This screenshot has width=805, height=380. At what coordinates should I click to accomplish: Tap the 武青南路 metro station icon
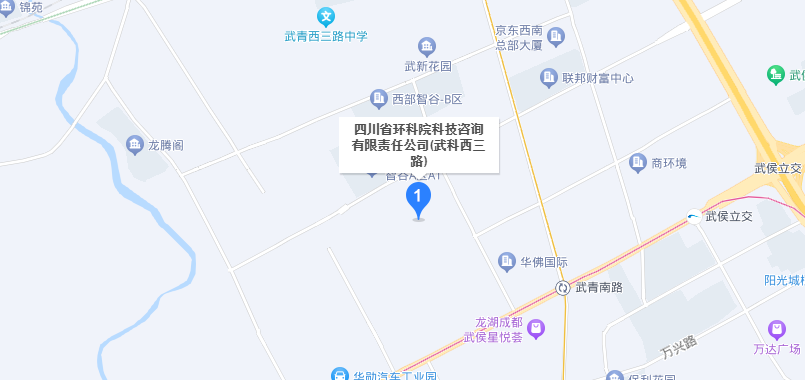click(x=563, y=288)
